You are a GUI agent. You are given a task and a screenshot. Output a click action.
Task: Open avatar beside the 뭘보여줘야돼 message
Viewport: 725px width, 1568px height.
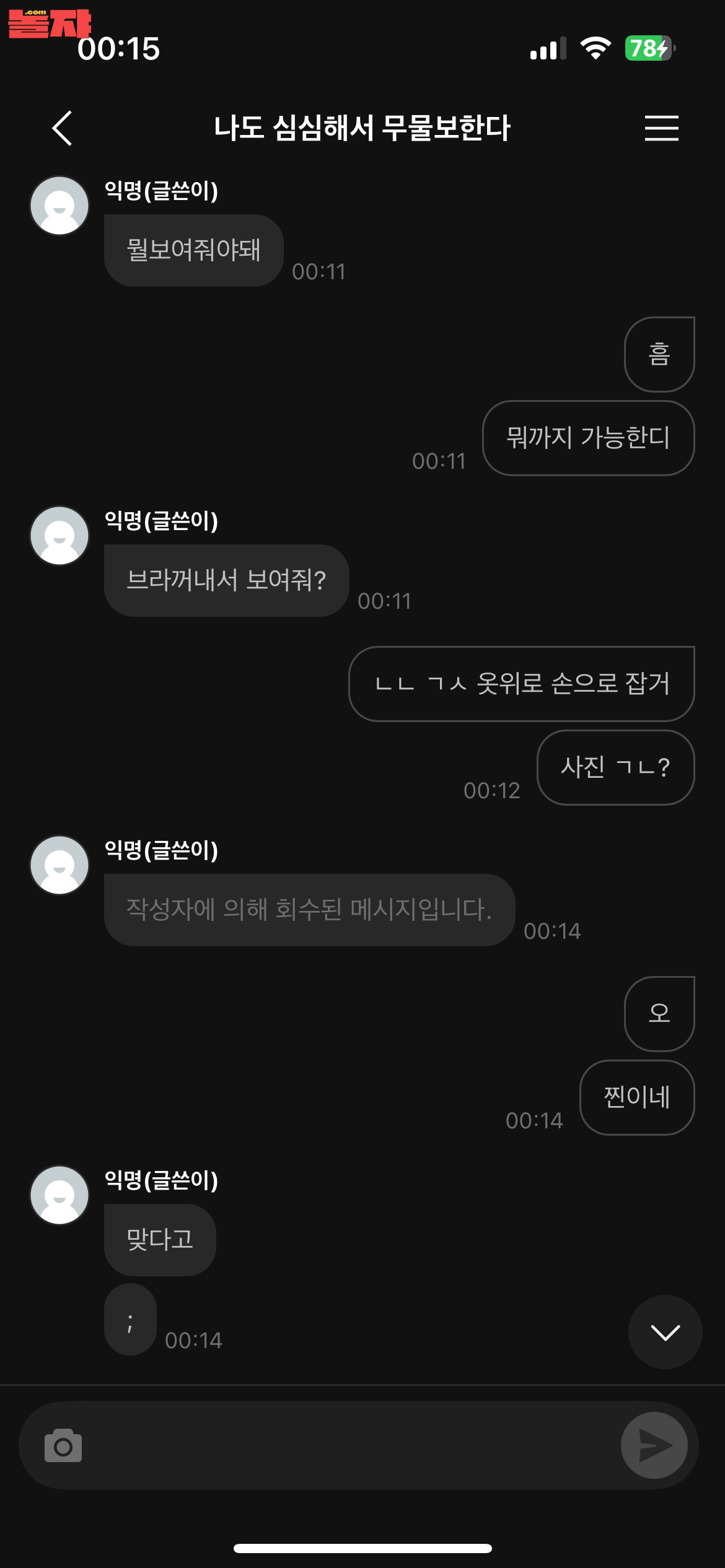(59, 206)
